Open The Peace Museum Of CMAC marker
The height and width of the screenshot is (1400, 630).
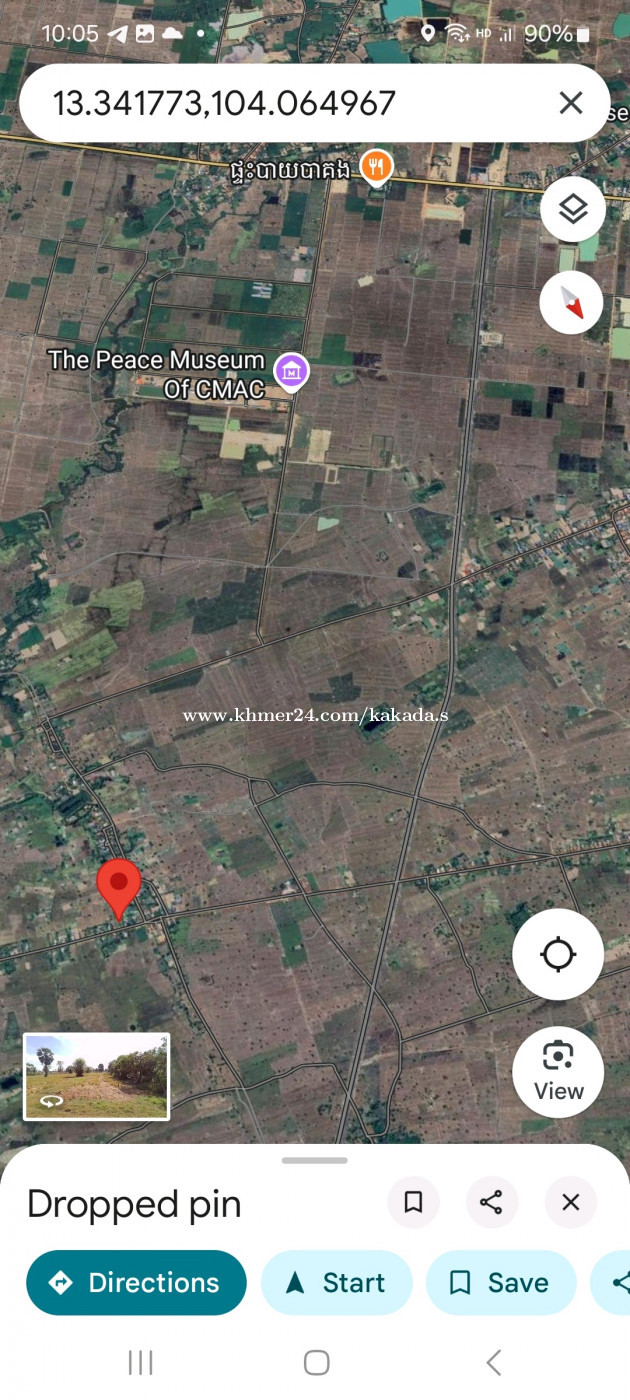coord(291,372)
